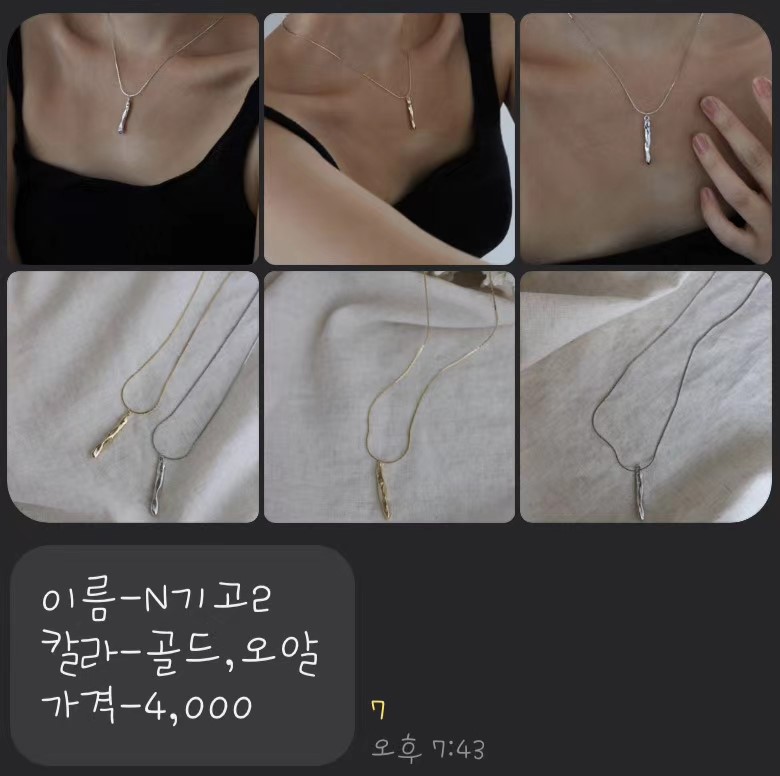This screenshot has width=780, height=776.
Task: Open the photo of the gold necklace alone on fabric
Action: pyautogui.click(x=389, y=396)
